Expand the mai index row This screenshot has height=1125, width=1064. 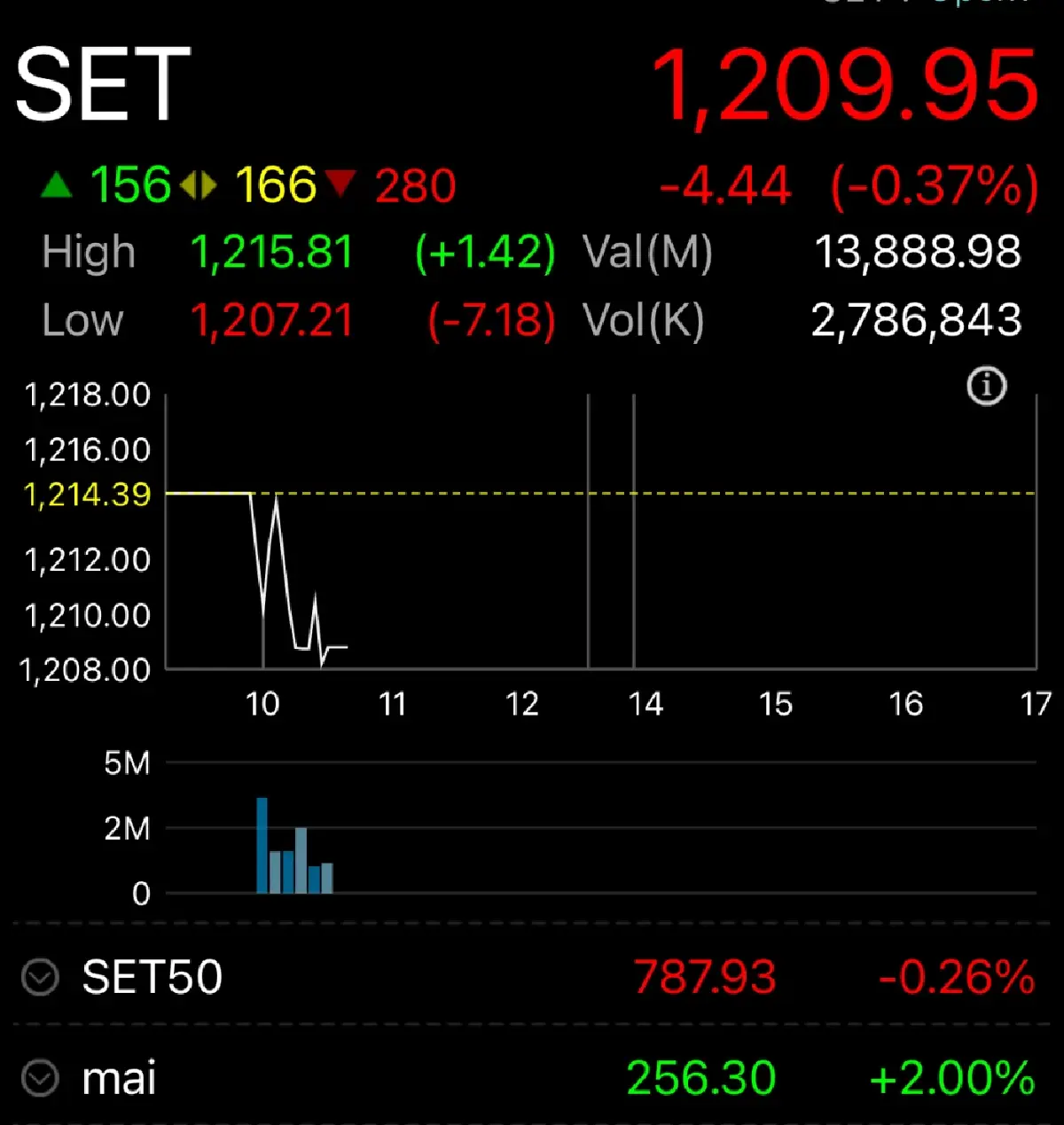[x=40, y=1078]
